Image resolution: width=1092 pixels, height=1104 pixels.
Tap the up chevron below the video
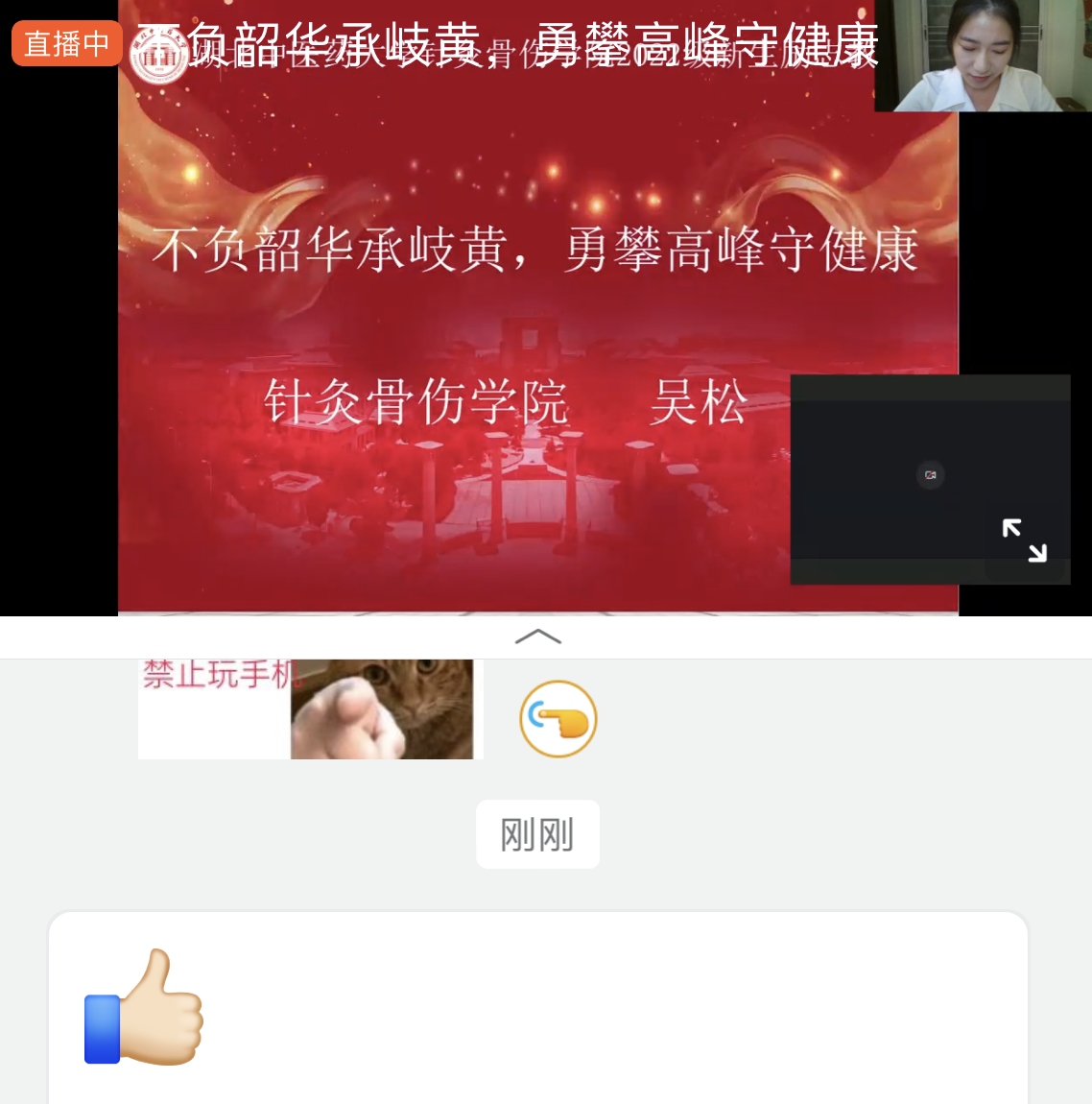[538, 637]
